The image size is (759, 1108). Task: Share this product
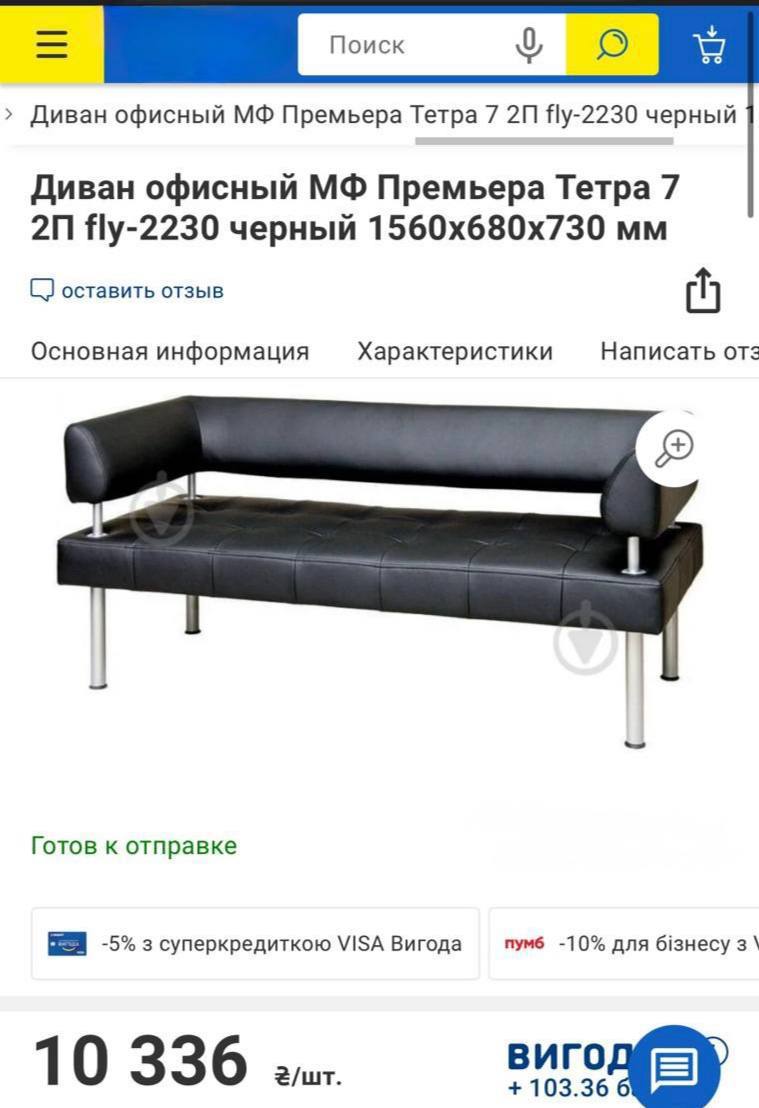[x=703, y=291]
